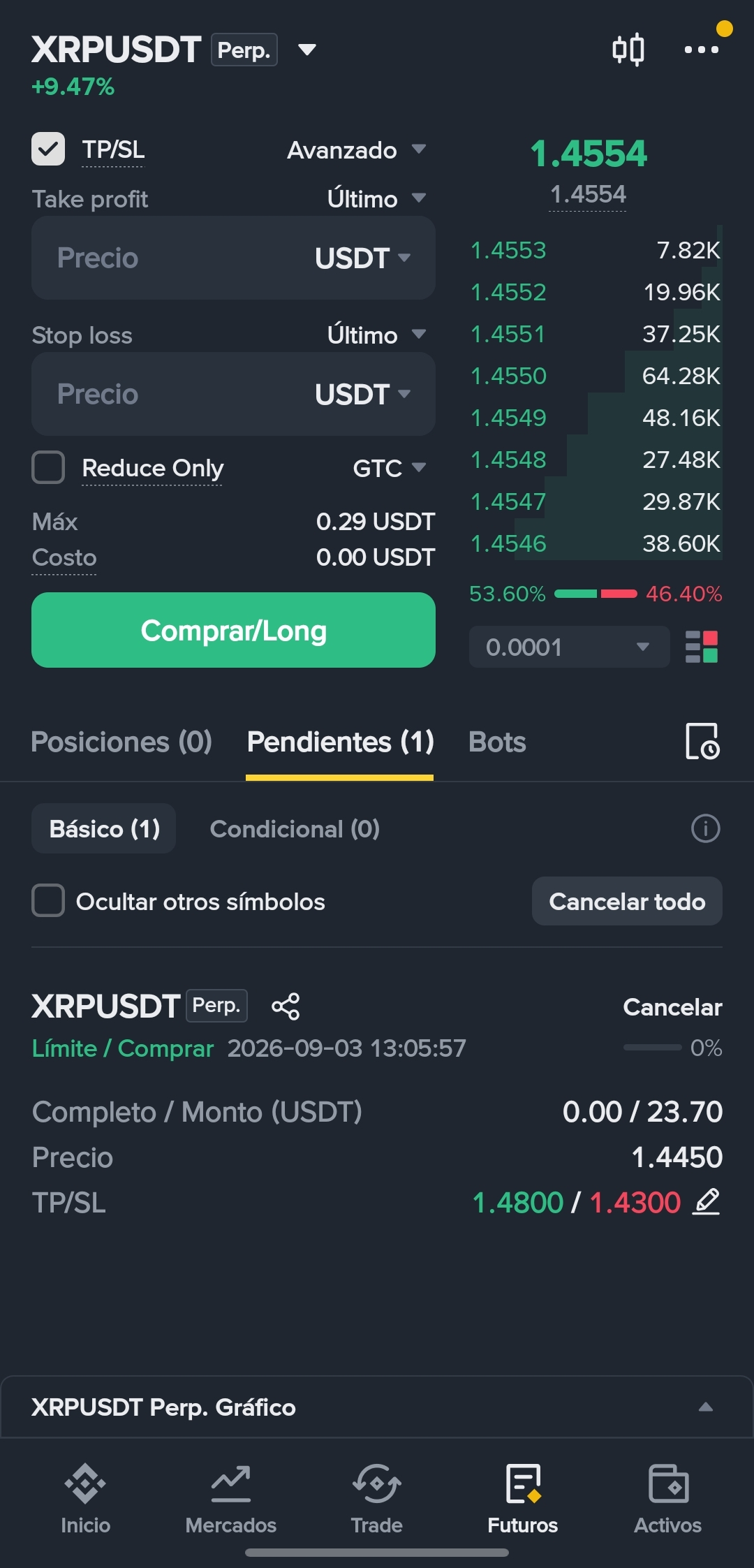Check Ocultar otros símbolos
This screenshot has height=1568, width=754.
[x=48, y=900]
